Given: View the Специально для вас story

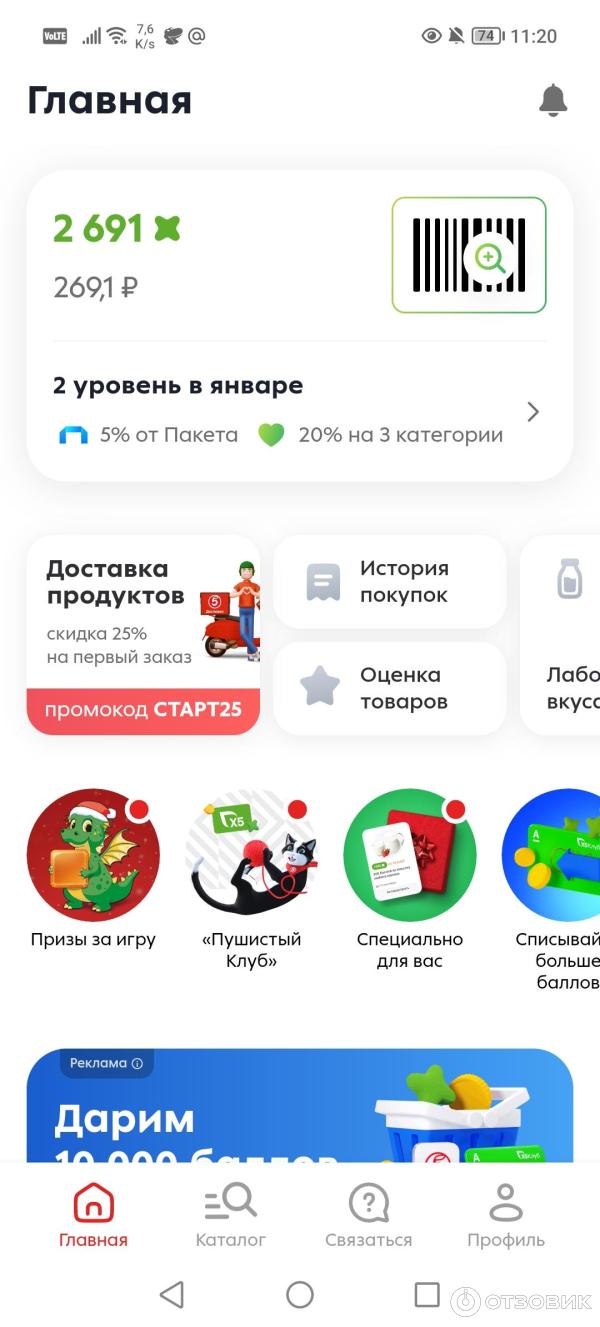Looking at the screenshot, I should point(410,856).
